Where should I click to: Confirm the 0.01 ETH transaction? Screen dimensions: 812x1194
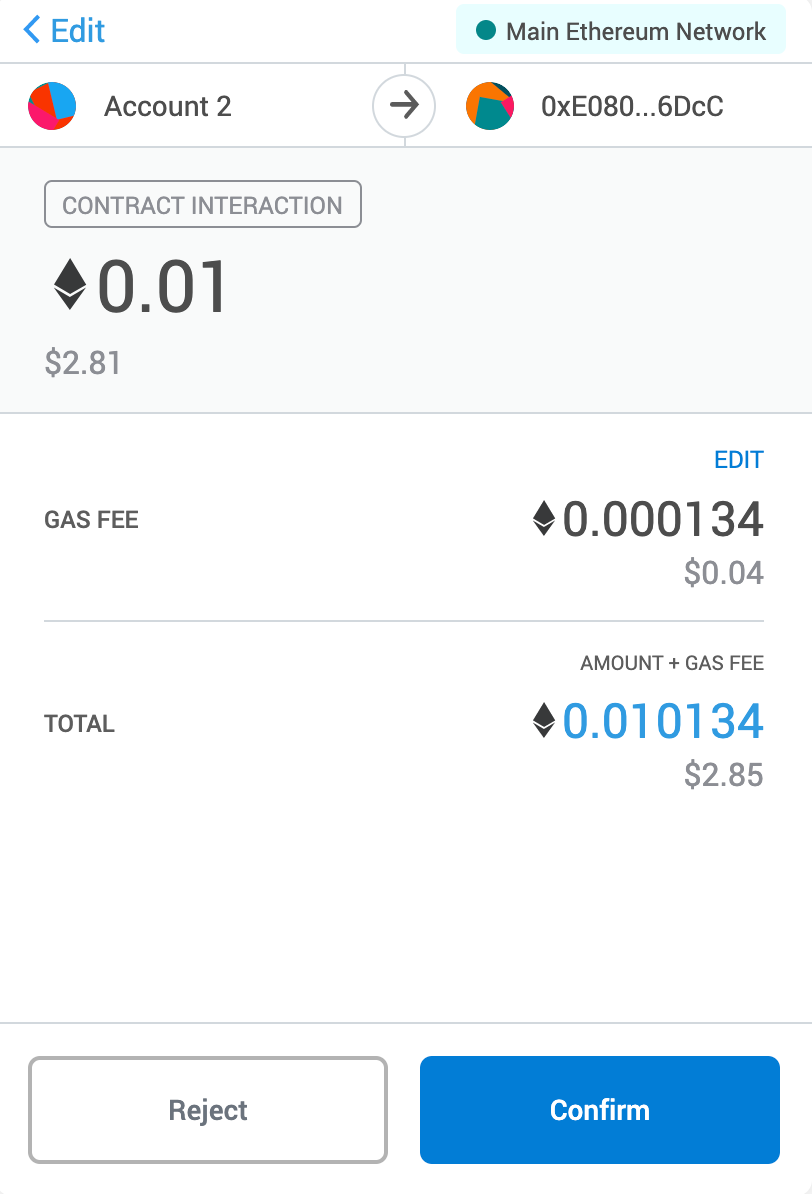pyautogui.click(x=599, y=1110)
